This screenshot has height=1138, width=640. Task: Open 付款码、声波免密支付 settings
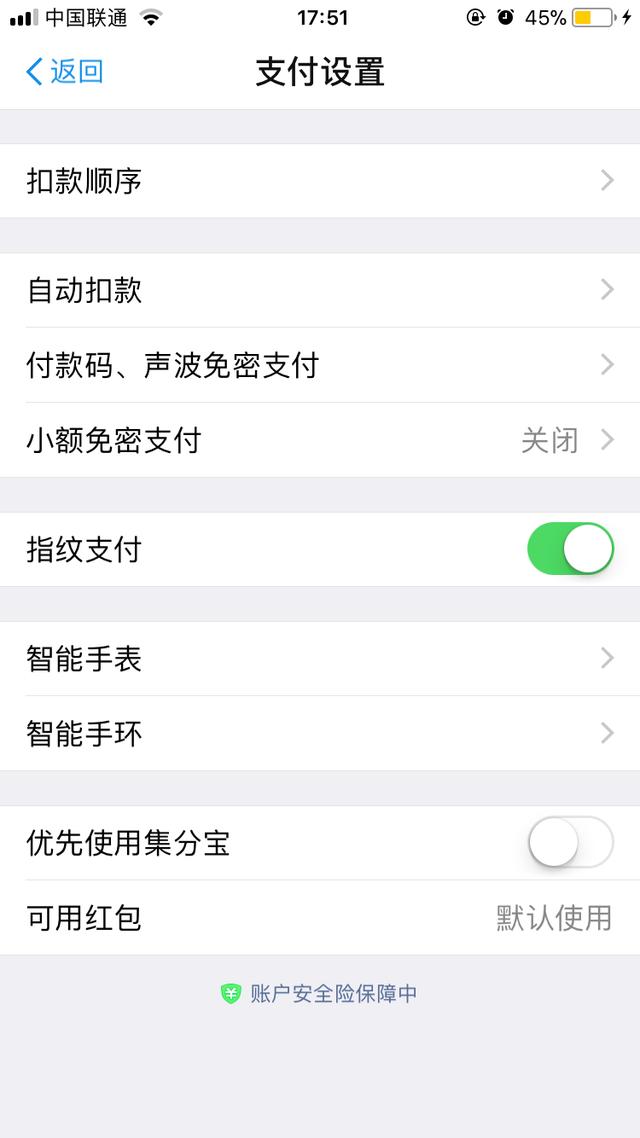click(320, 365)
